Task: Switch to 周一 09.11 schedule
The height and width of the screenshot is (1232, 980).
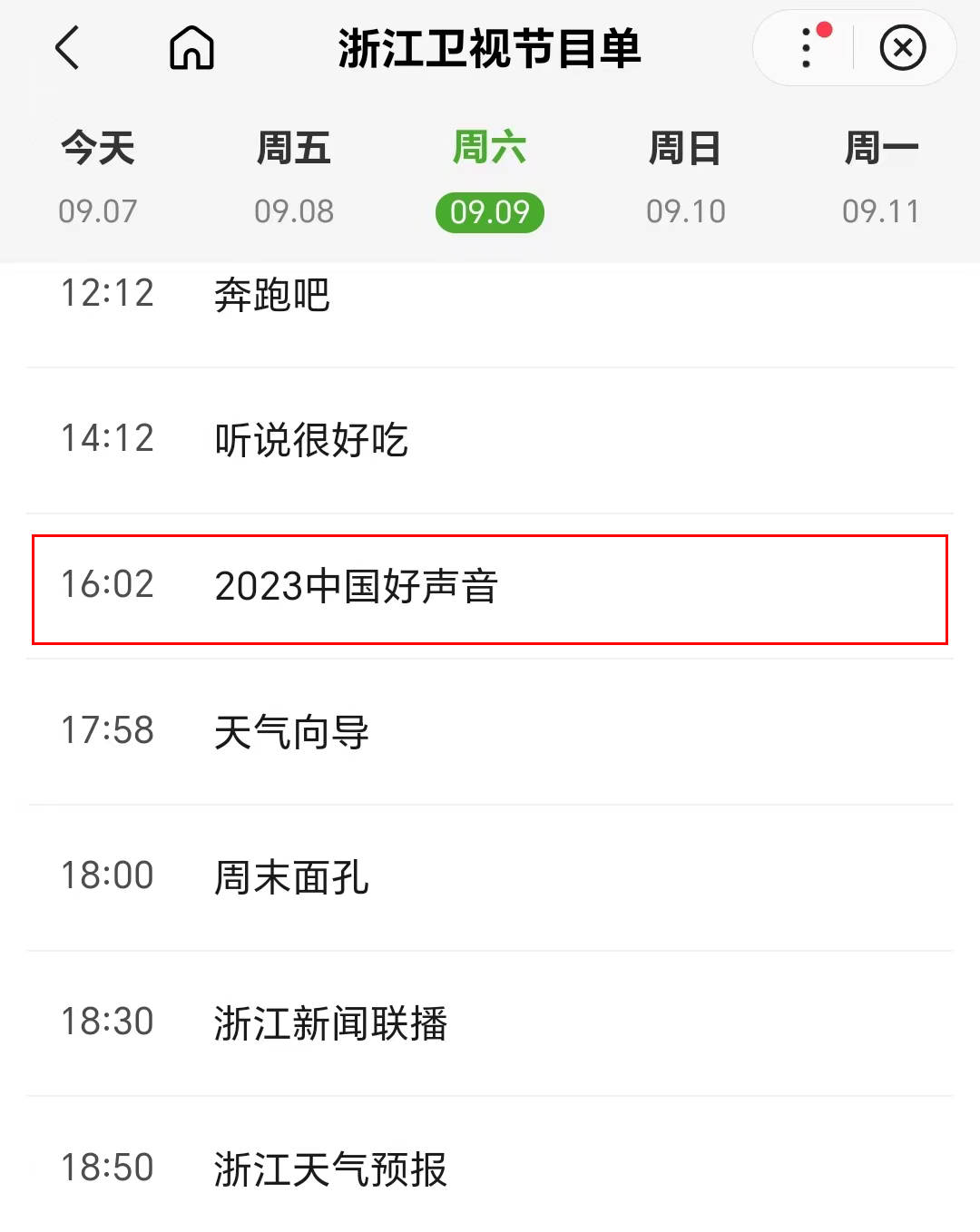Action: pos(880,178)
